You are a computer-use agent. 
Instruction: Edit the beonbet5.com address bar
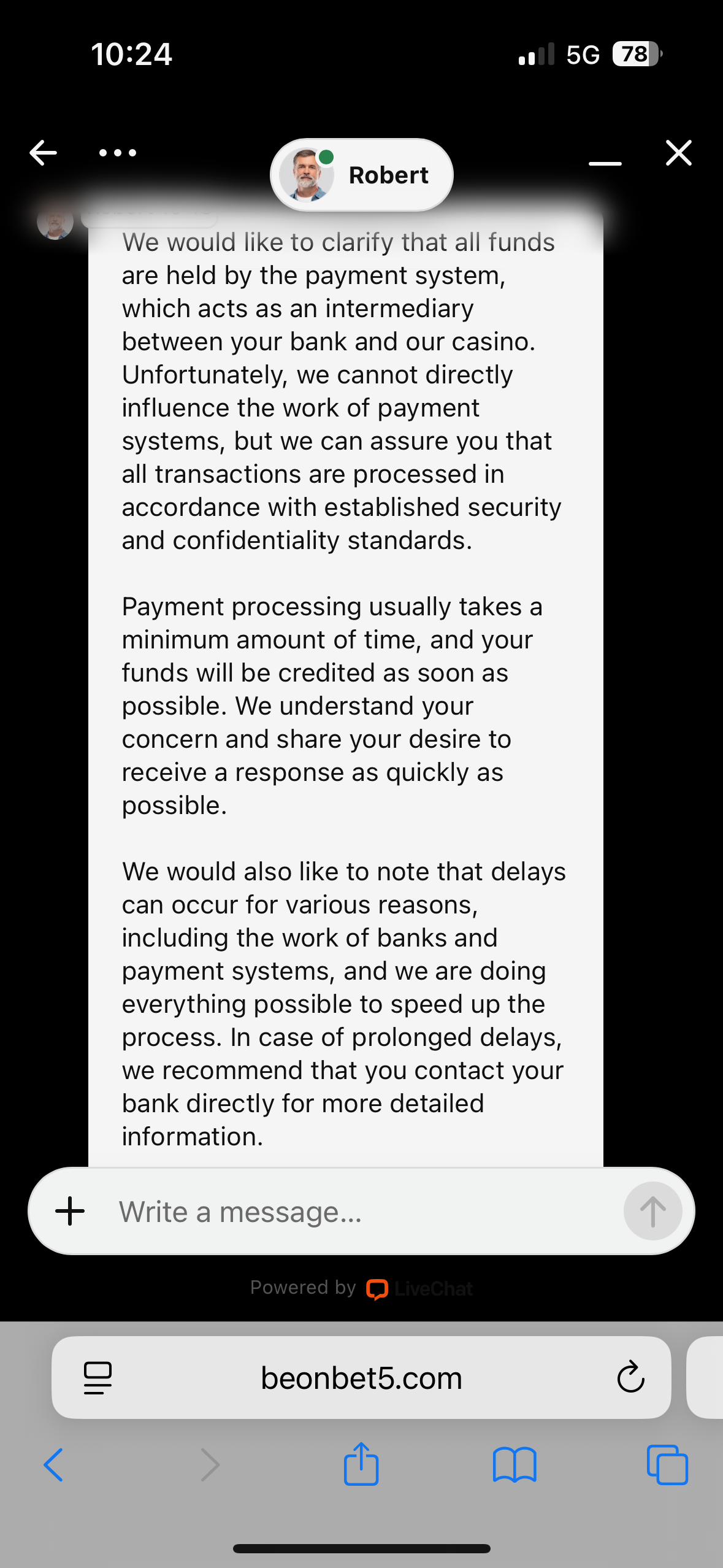pos(361,1378)
